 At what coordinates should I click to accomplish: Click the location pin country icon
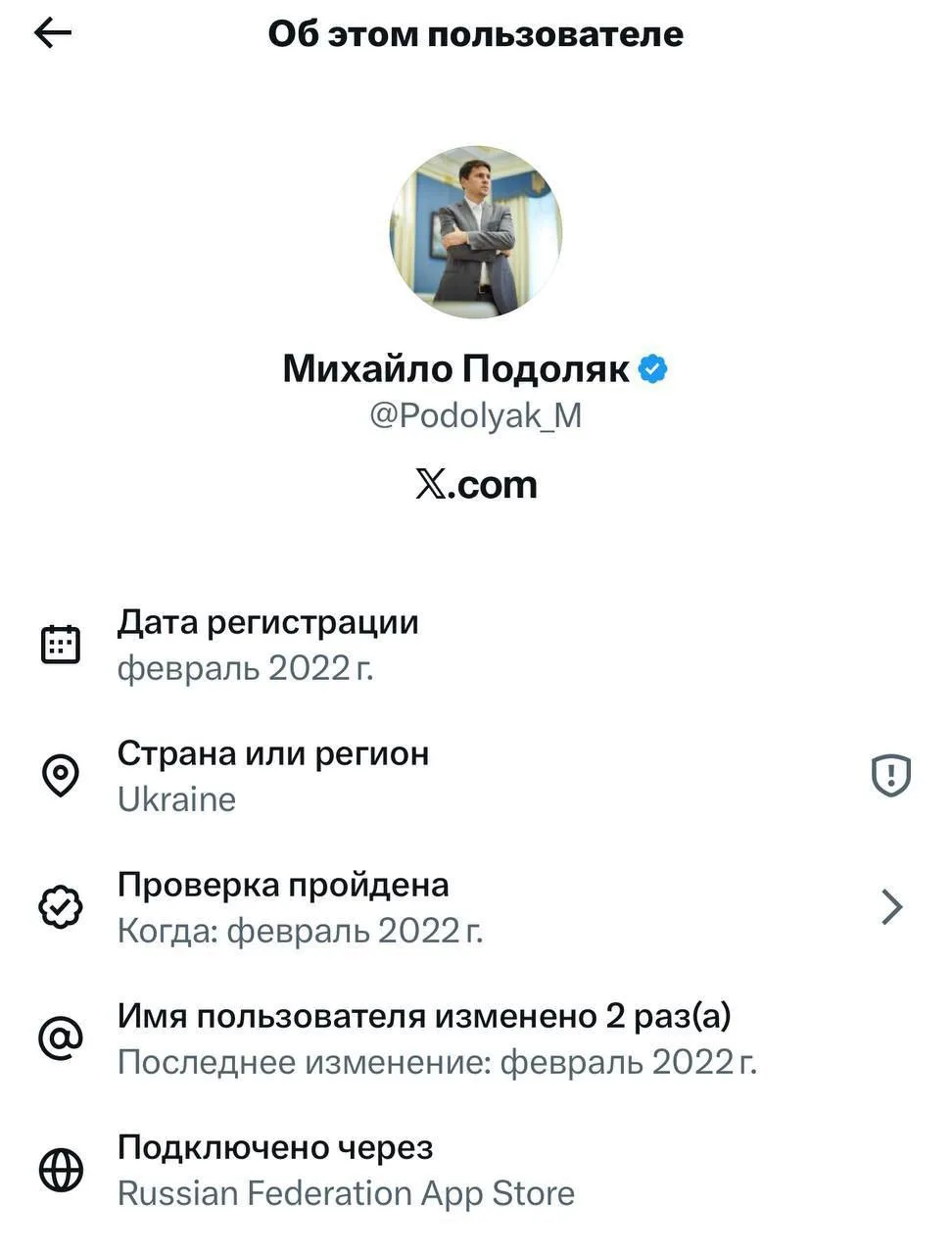coord(61,775)
